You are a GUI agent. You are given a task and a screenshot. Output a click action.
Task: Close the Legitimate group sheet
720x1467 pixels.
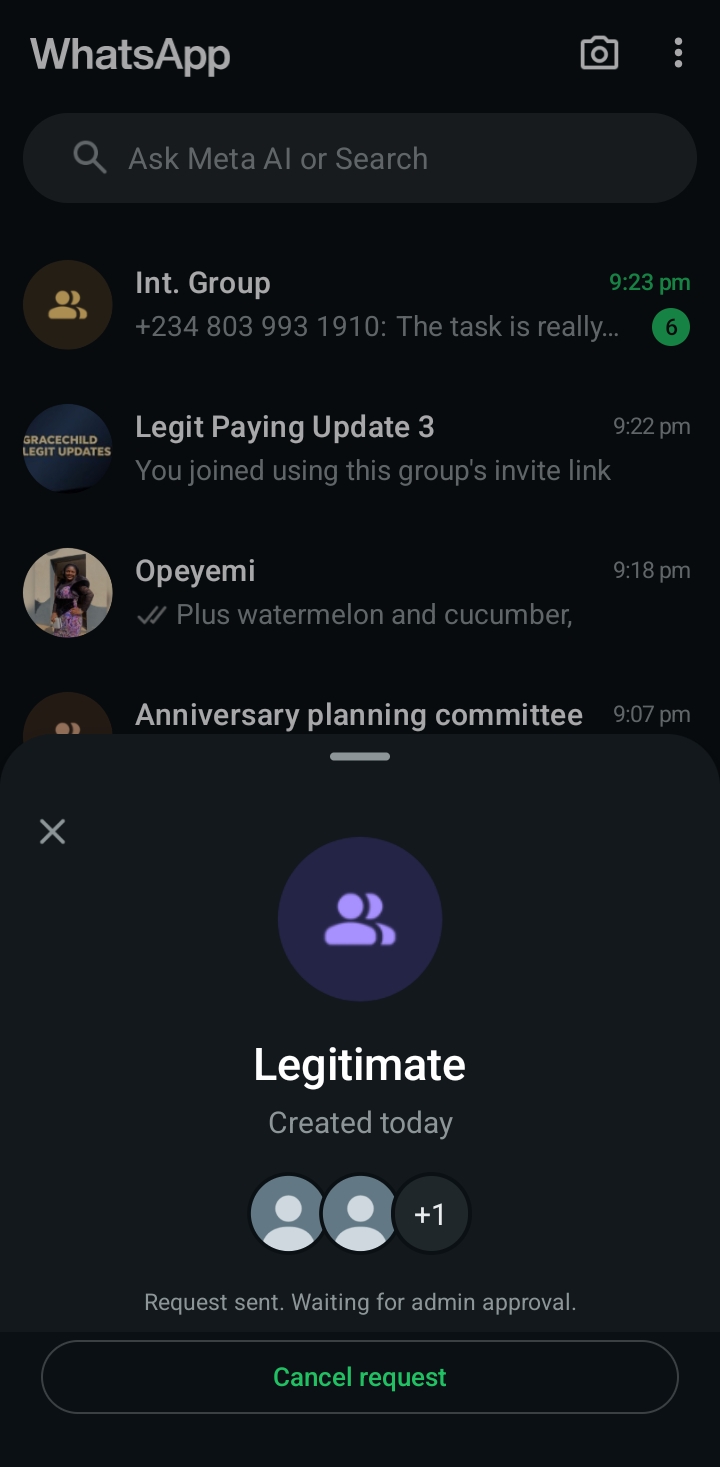[x=52, y=831]
